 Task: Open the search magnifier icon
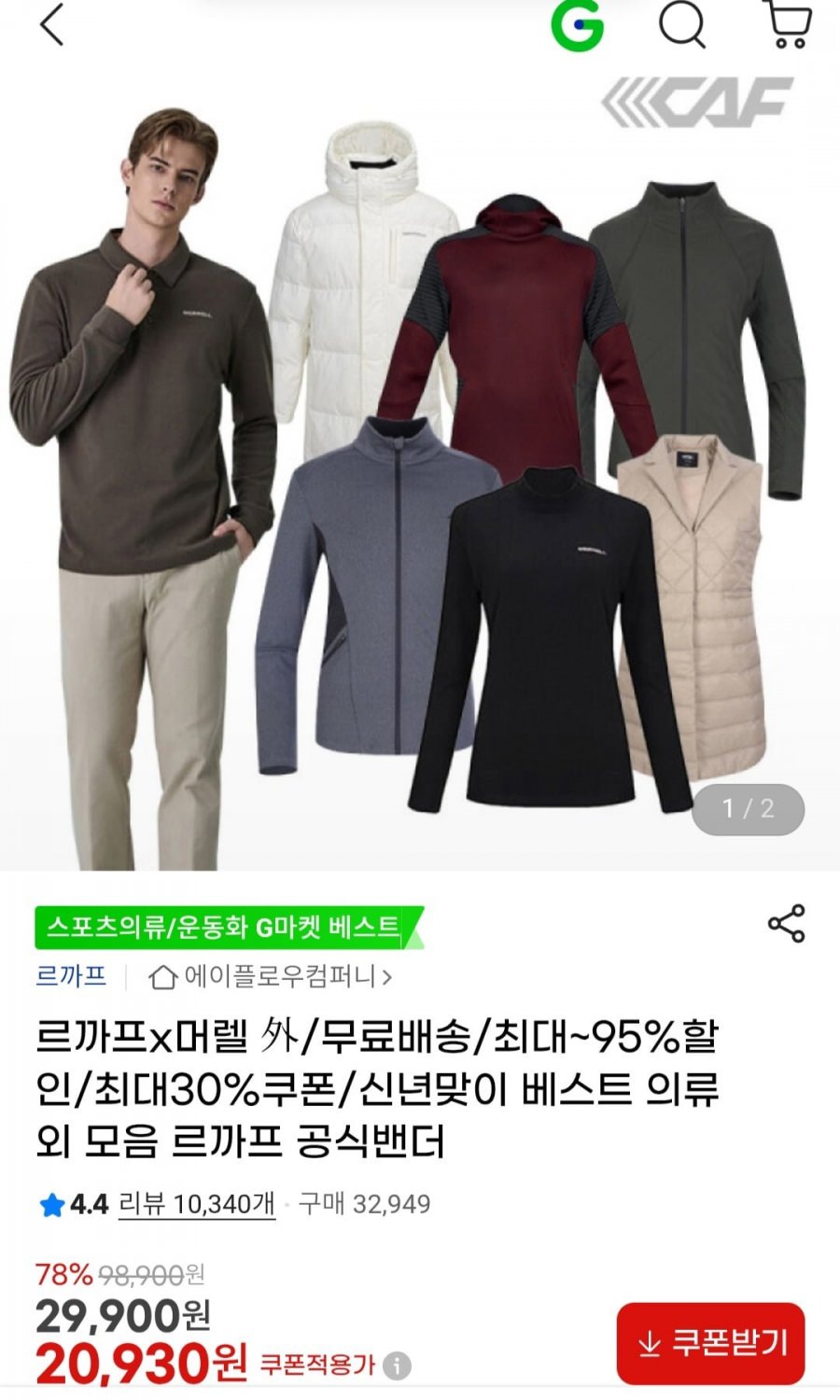point(683,24)
